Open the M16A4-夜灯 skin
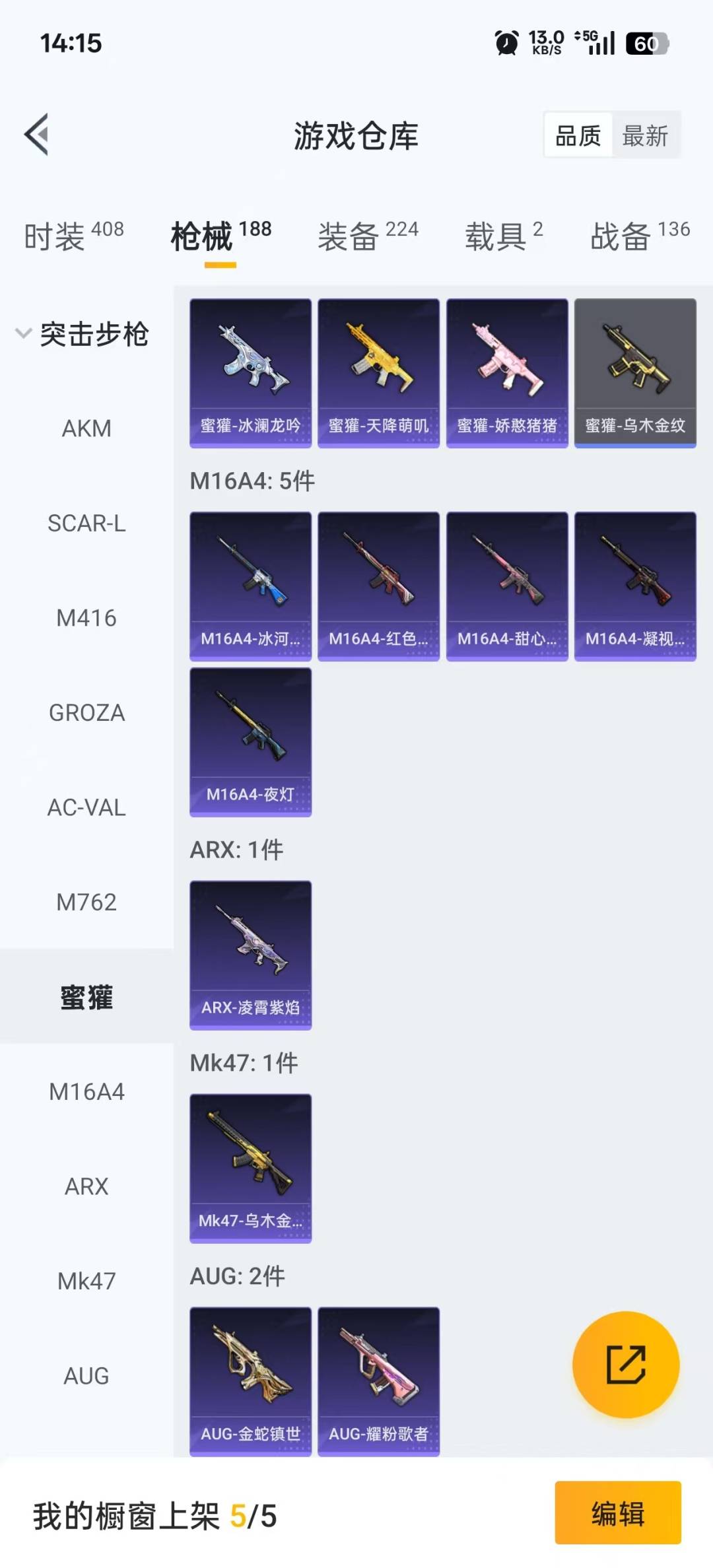Screen dimensions: 713x1568 point(250,741)
